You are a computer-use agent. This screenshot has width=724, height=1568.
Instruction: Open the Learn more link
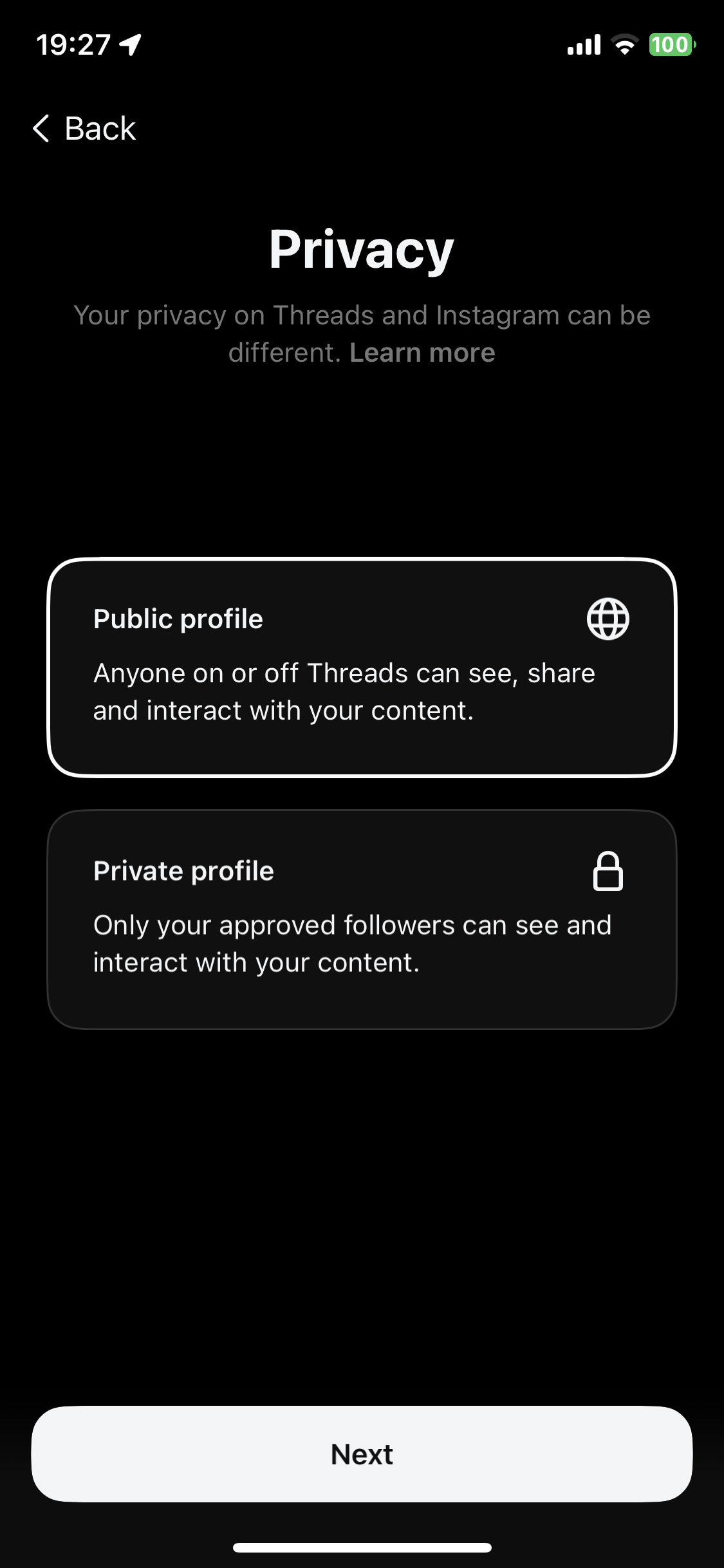pyautogui.click(x=422, y=353)
